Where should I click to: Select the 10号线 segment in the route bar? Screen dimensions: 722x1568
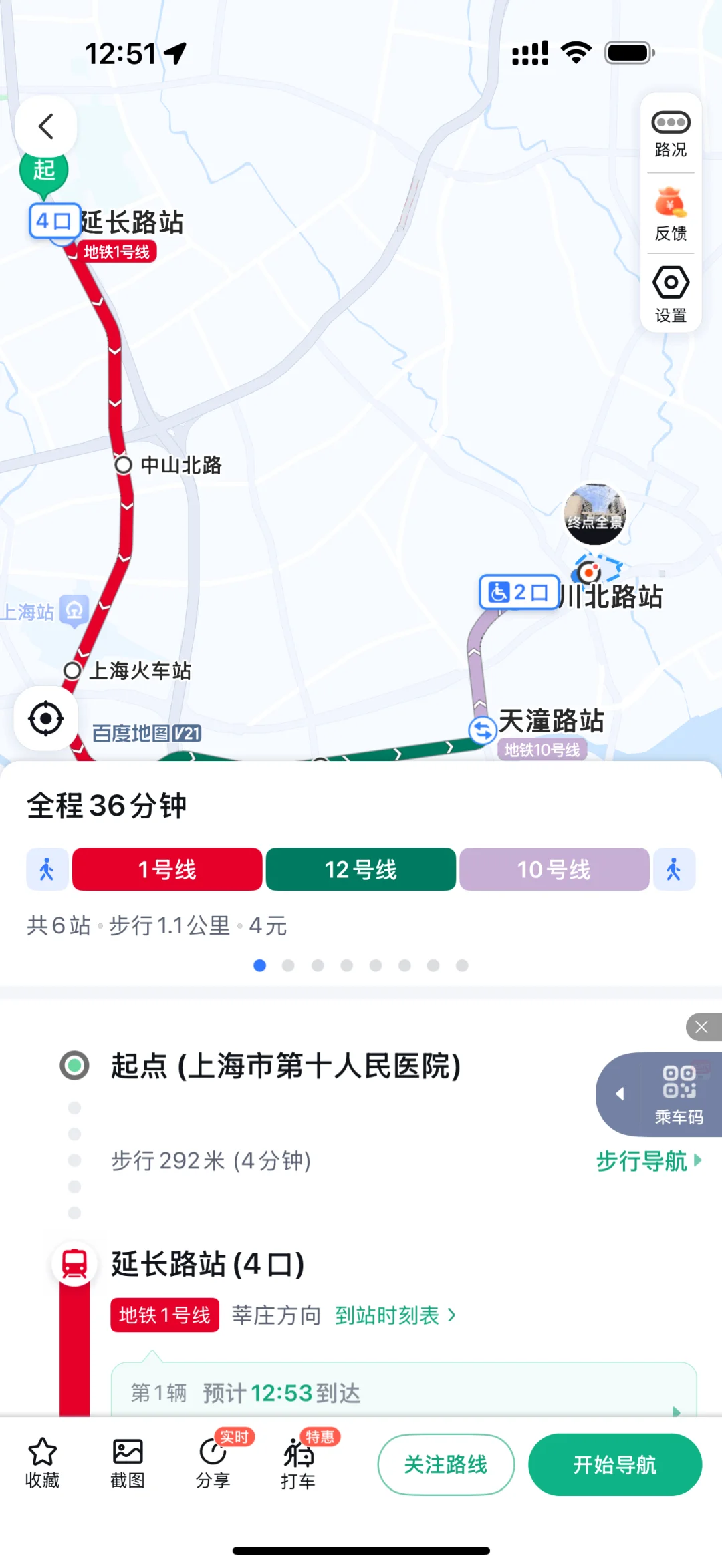[554, 869]
